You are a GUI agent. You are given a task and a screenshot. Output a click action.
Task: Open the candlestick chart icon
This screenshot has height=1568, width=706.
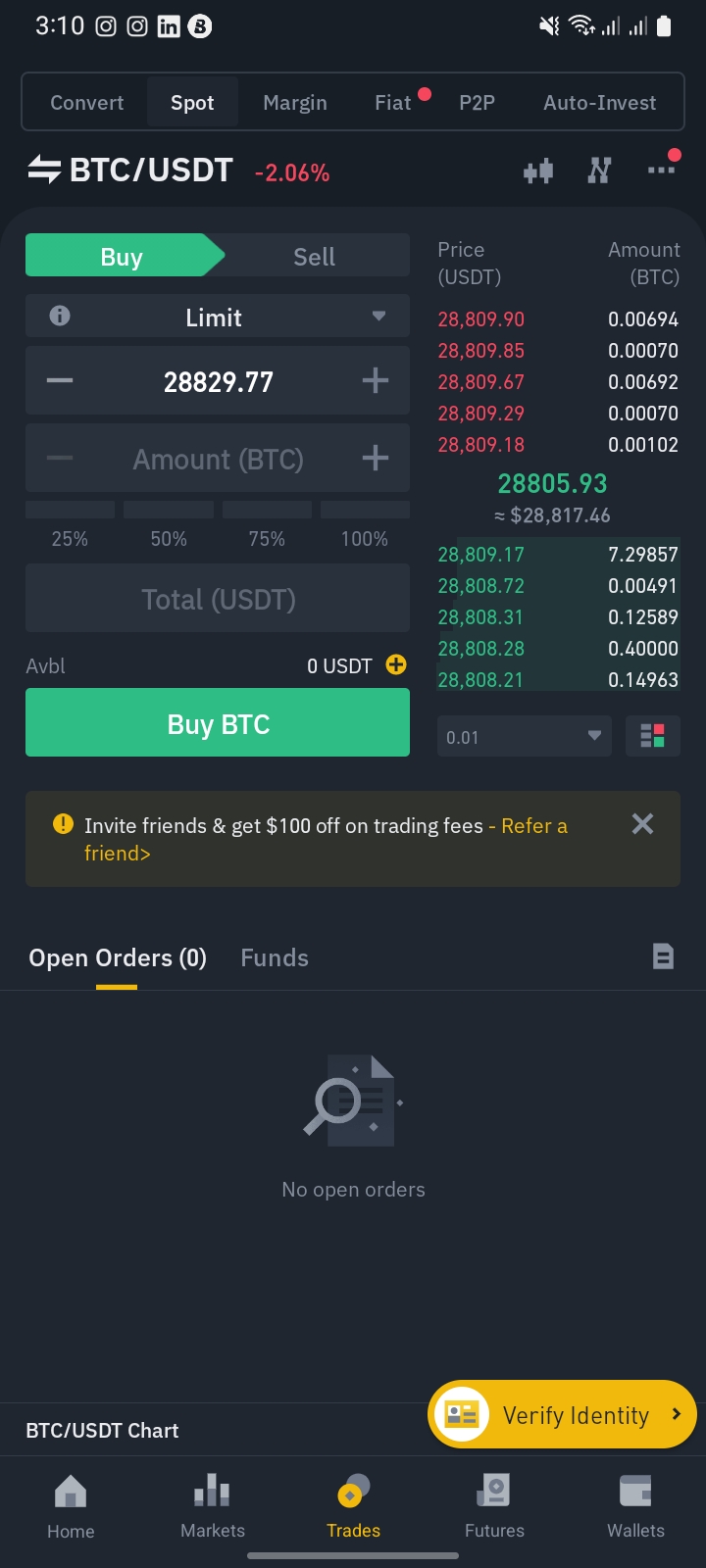538,171
